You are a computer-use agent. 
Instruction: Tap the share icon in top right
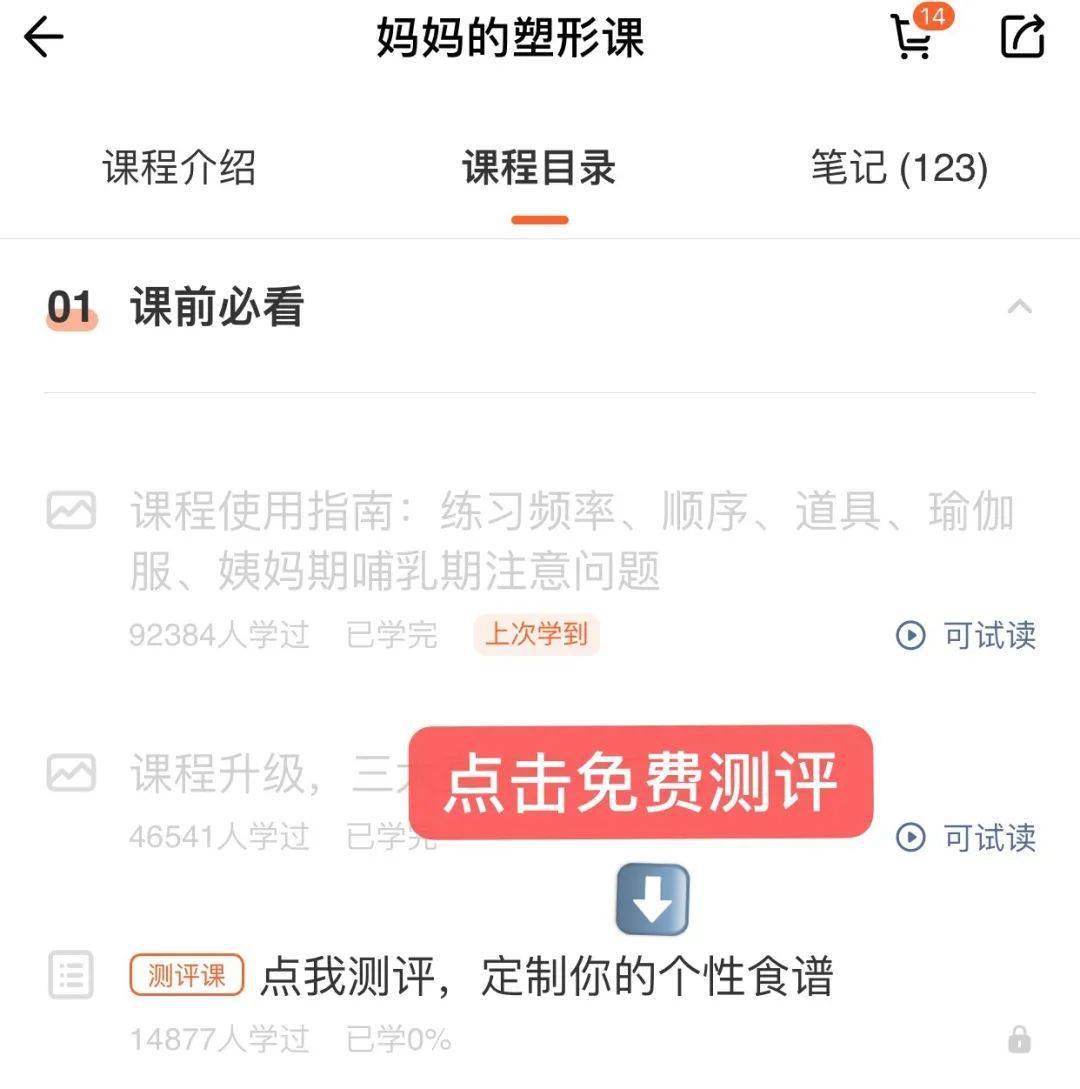click(x=1022, y=37)
